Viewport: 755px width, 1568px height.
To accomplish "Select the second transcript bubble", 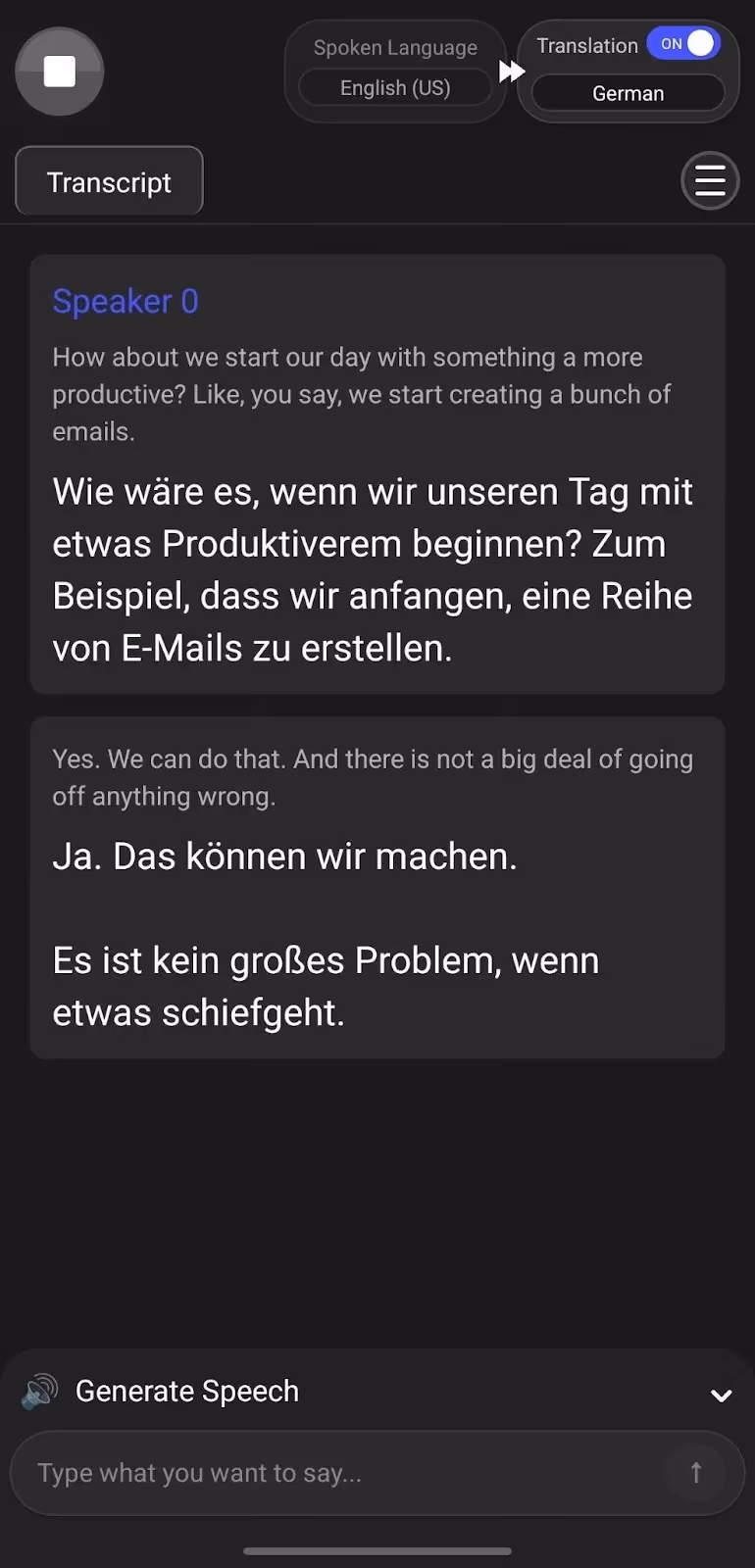I will pyautogui.click(x=377, y=888).
